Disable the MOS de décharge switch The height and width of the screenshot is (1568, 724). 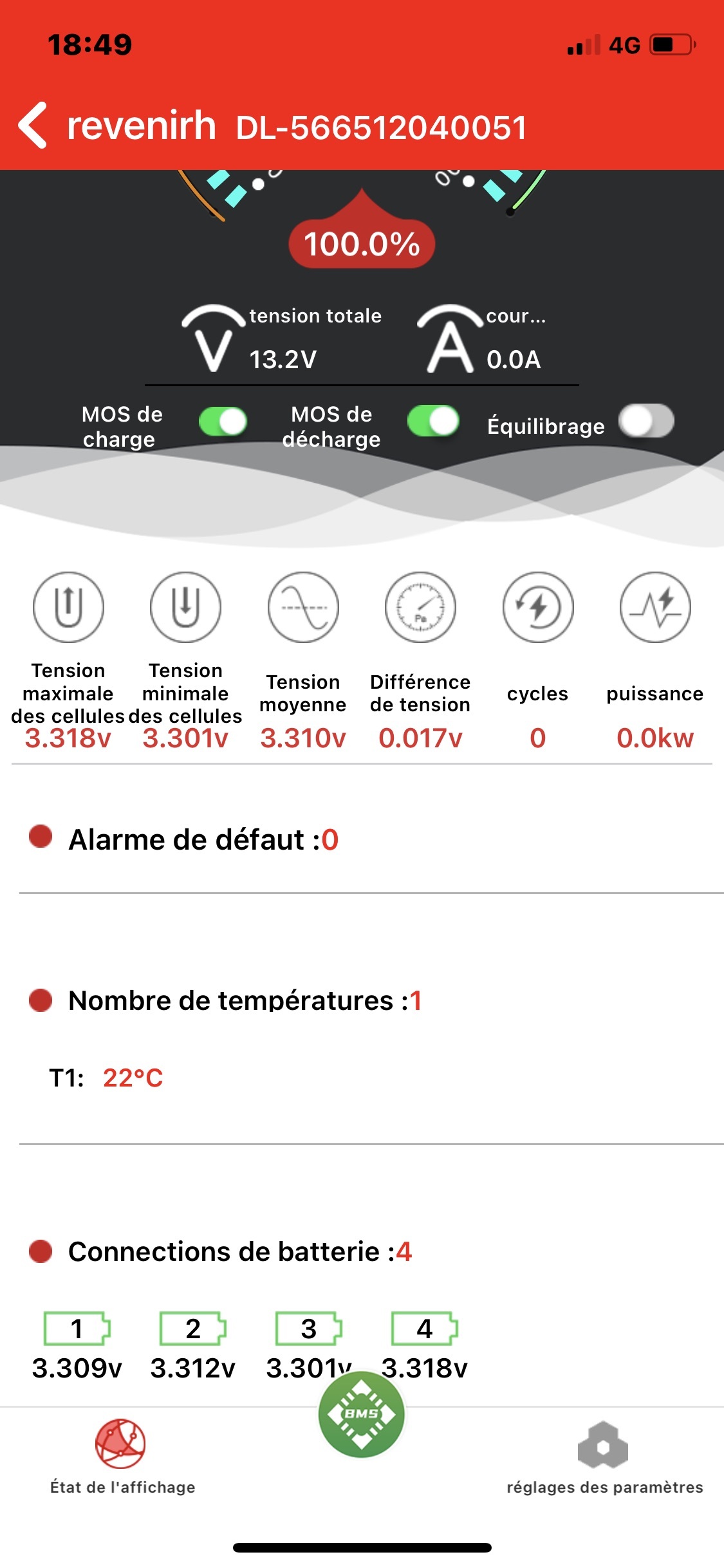[x=433, y=422]
